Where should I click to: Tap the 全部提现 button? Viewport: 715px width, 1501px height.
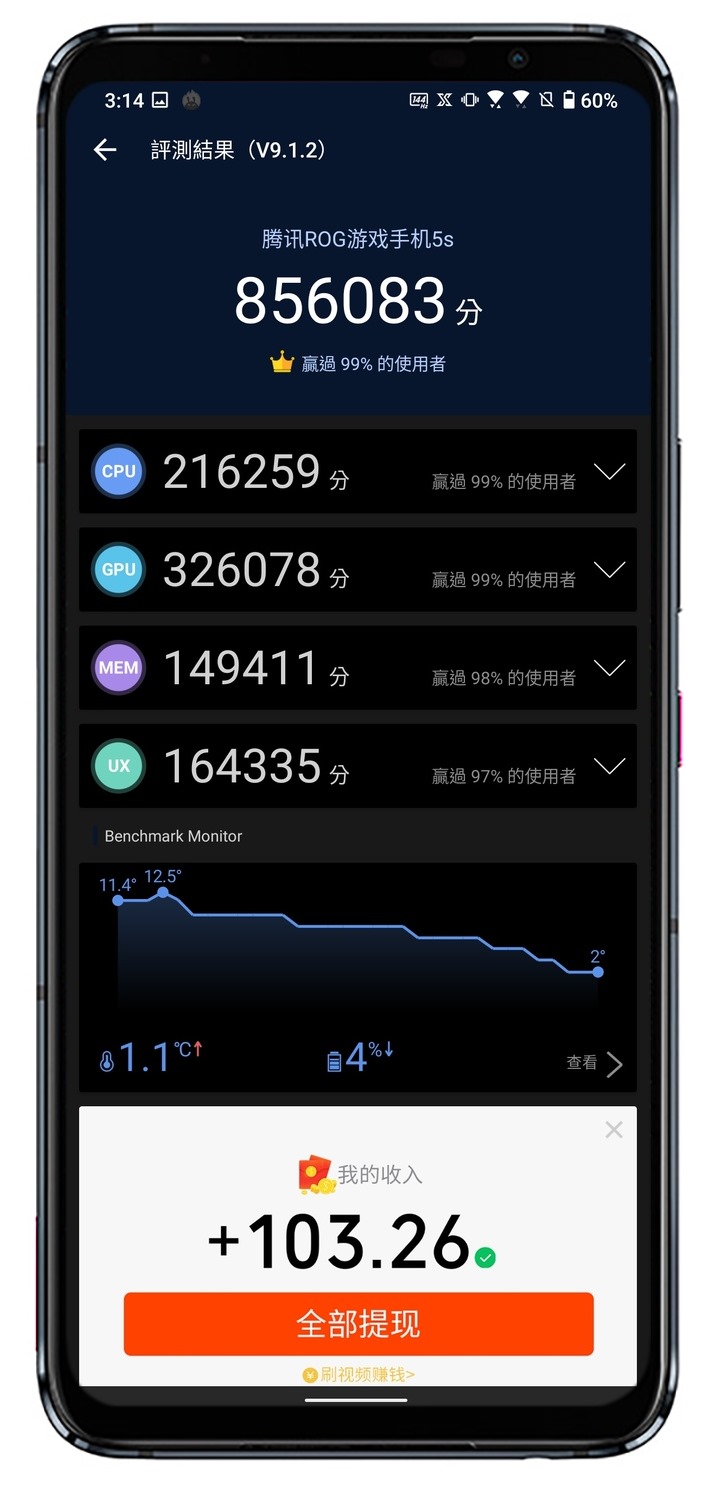pos(358,1324)
